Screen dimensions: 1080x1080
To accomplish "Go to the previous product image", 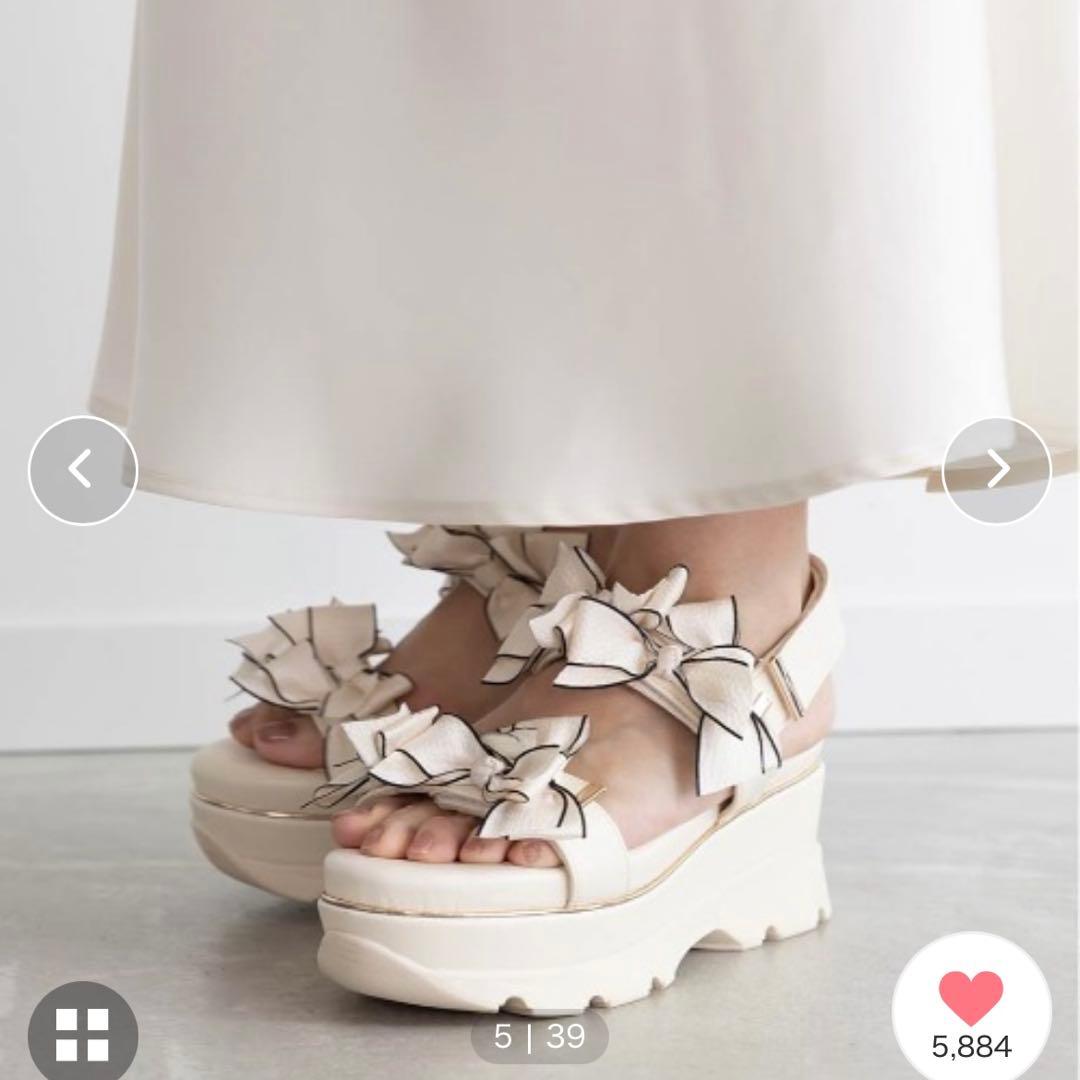I will tap(82, 470).
